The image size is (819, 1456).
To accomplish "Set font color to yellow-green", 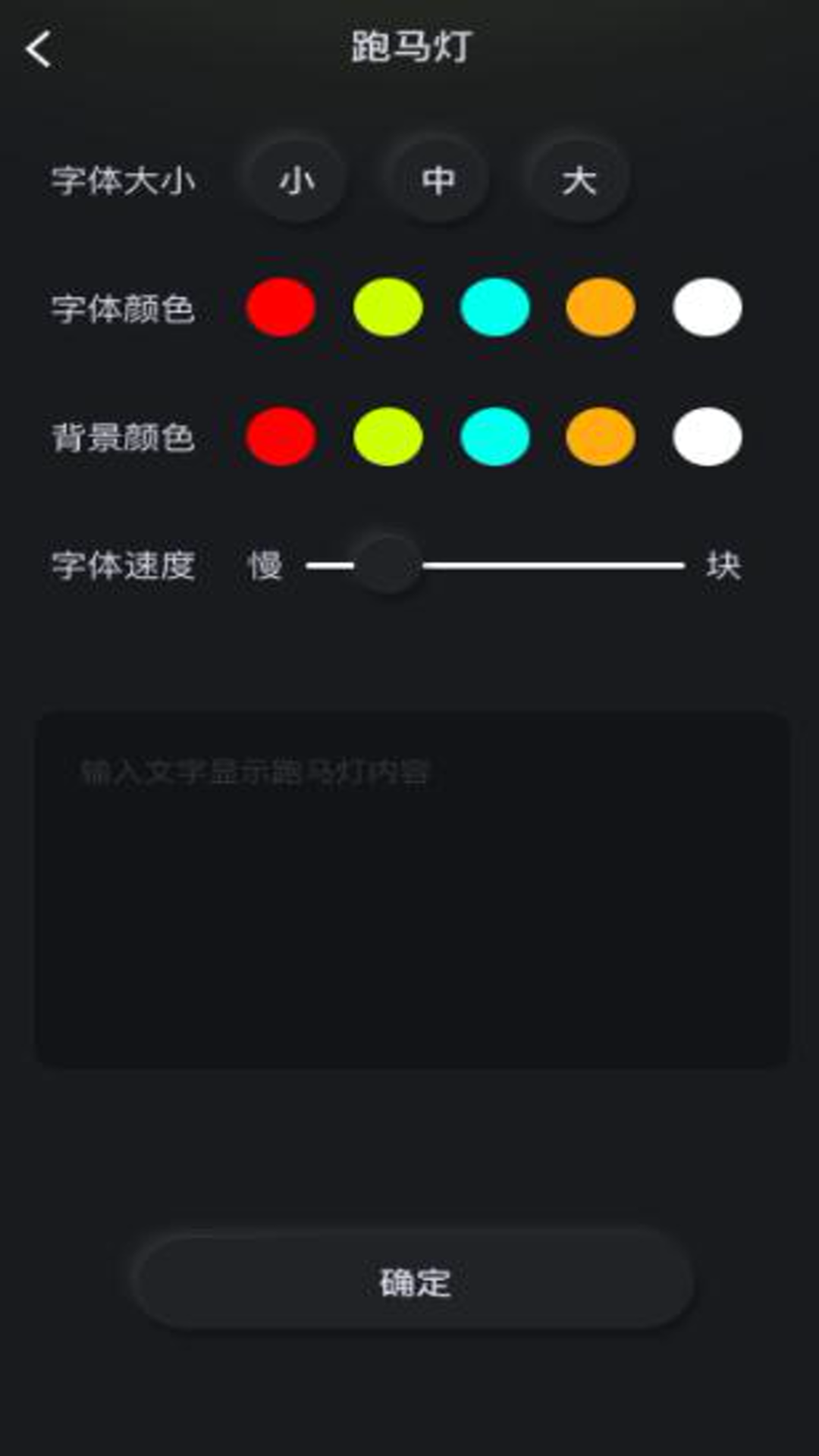I will click(388, 307).
